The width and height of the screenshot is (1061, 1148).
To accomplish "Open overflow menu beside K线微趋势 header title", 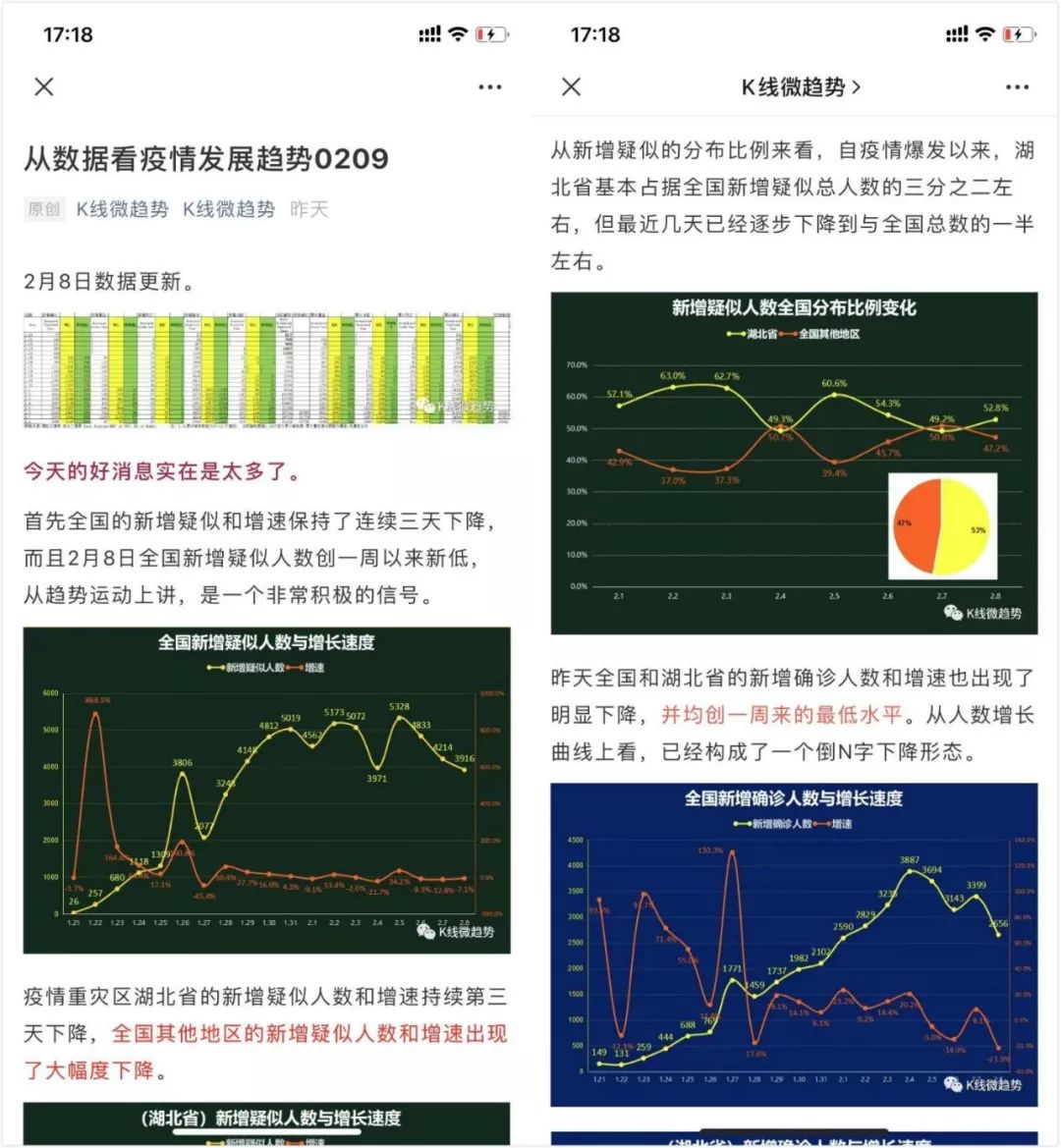I will (x=1017, y=87).
